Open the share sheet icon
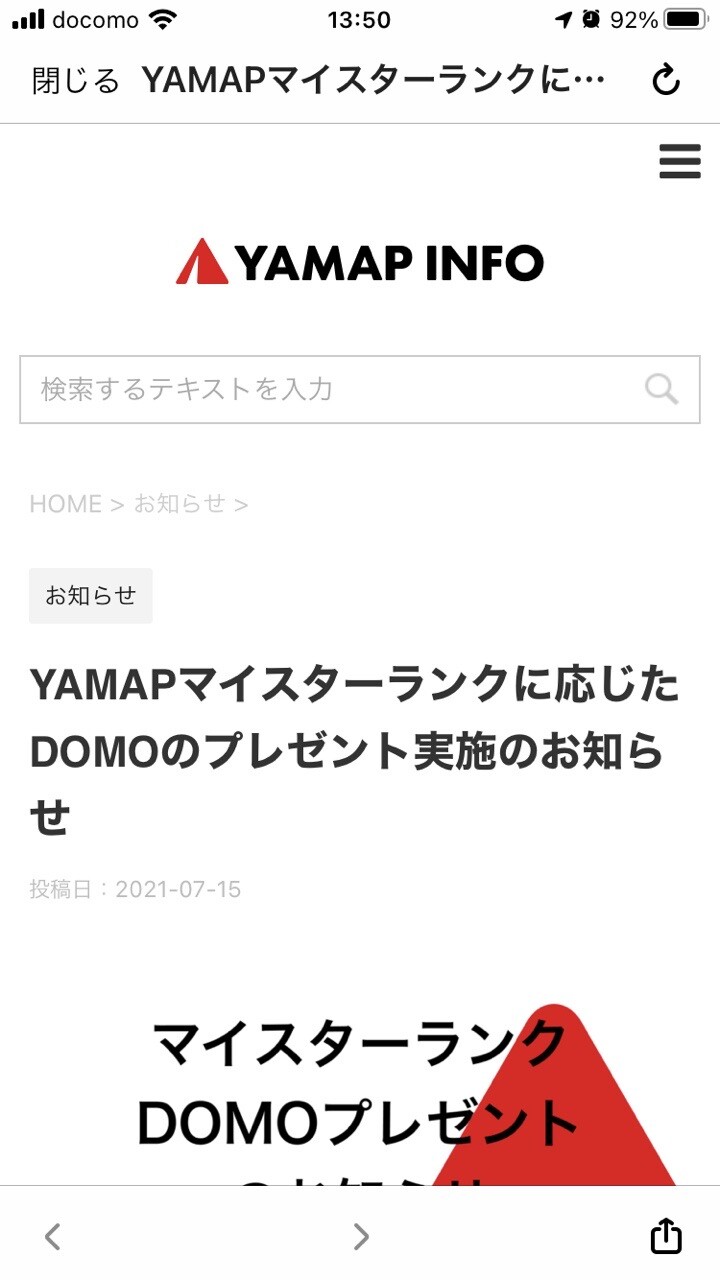 (665, 1237)
